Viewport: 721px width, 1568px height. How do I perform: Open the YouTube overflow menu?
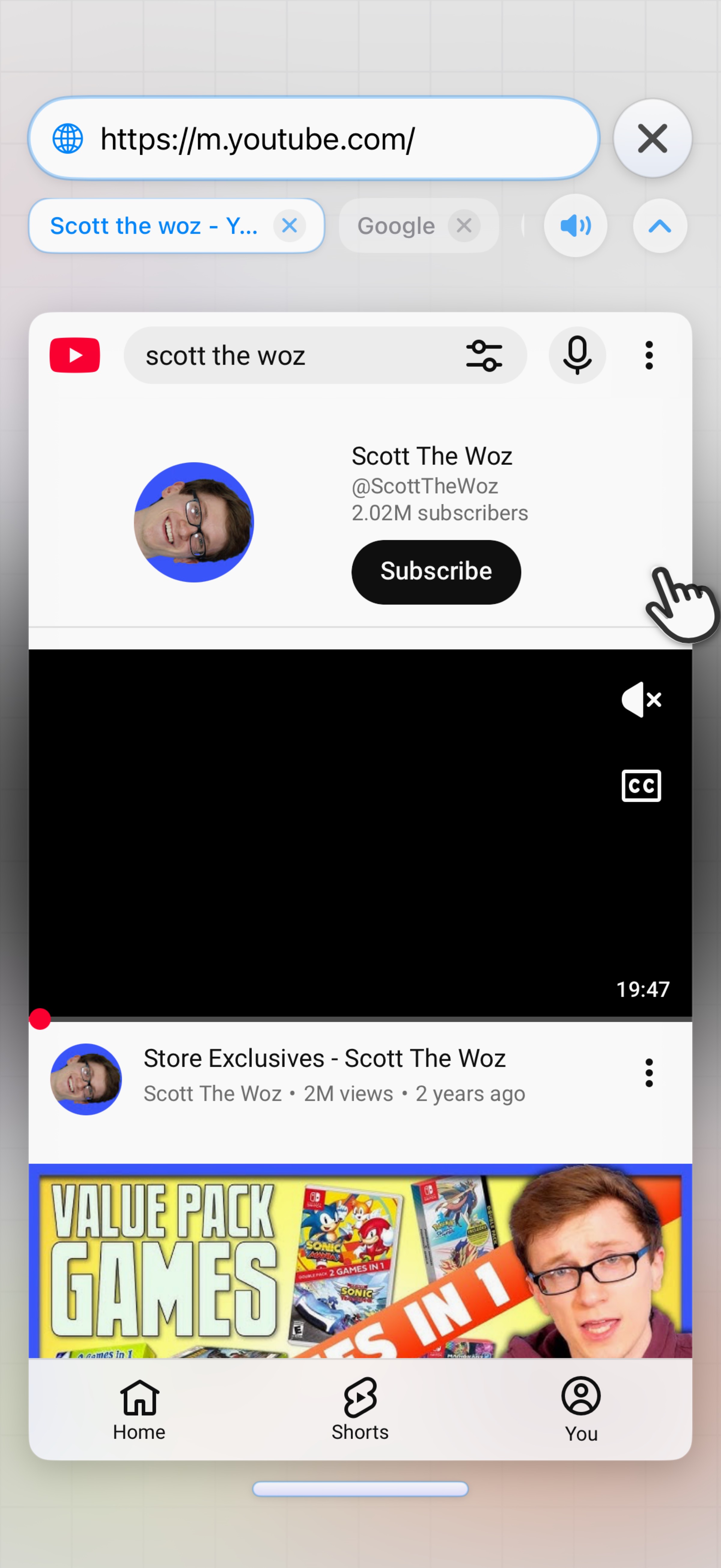click(649, 355)
